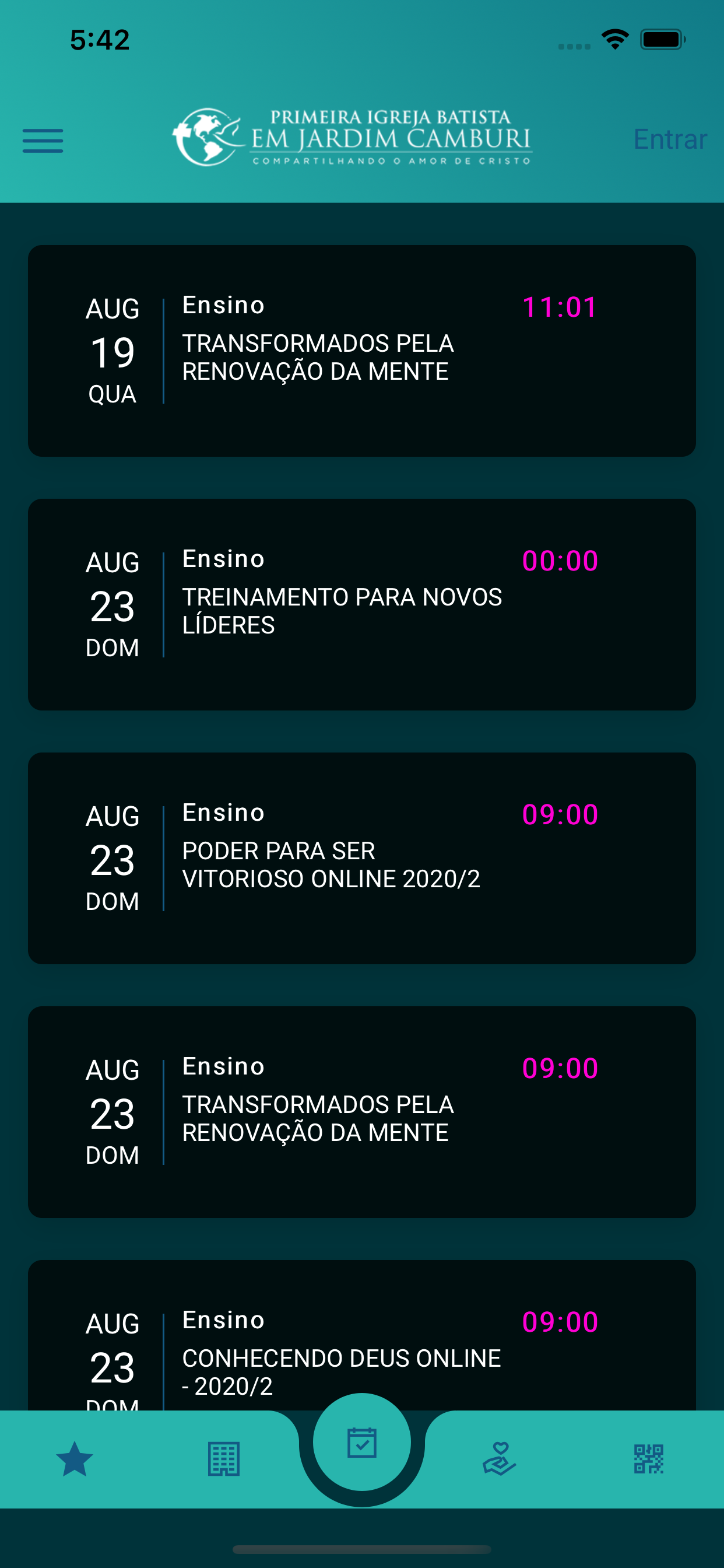Open the donation hand-heart tab
Viewport: 724px width, 1568px height.
pos(500,1459)
